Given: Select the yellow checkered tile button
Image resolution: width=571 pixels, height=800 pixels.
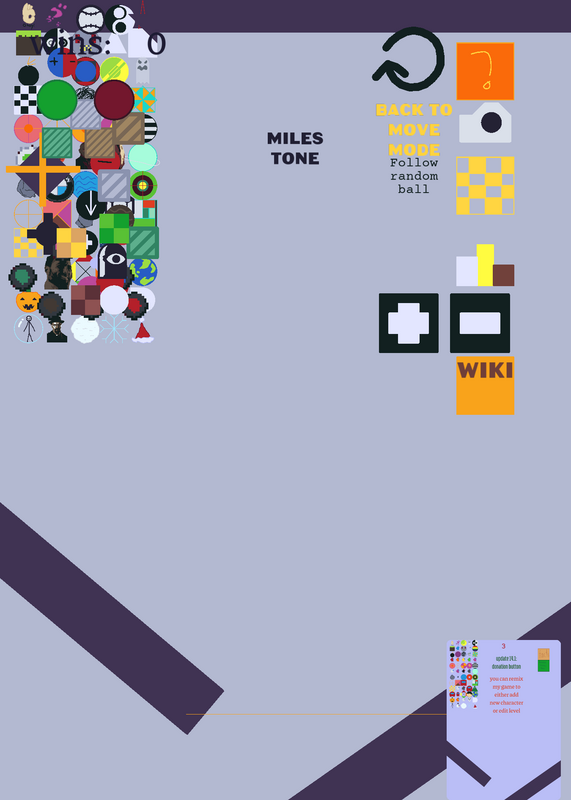Looking at the screenshot, I should 485,186.
